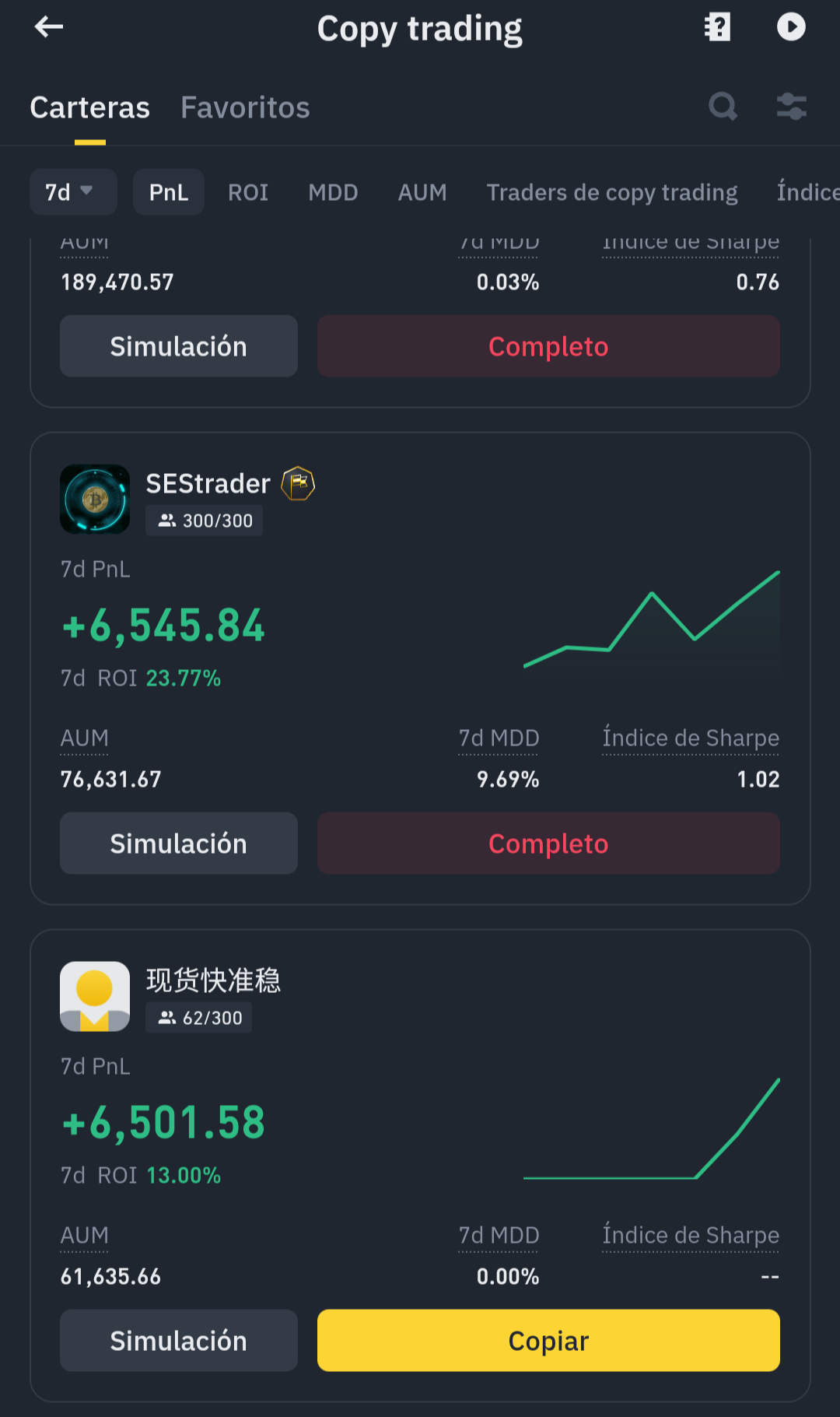Open SEStrader's profile avatar
This screenshot has width=840, height=1417.
pyautogui.click(x=95, y=499)
